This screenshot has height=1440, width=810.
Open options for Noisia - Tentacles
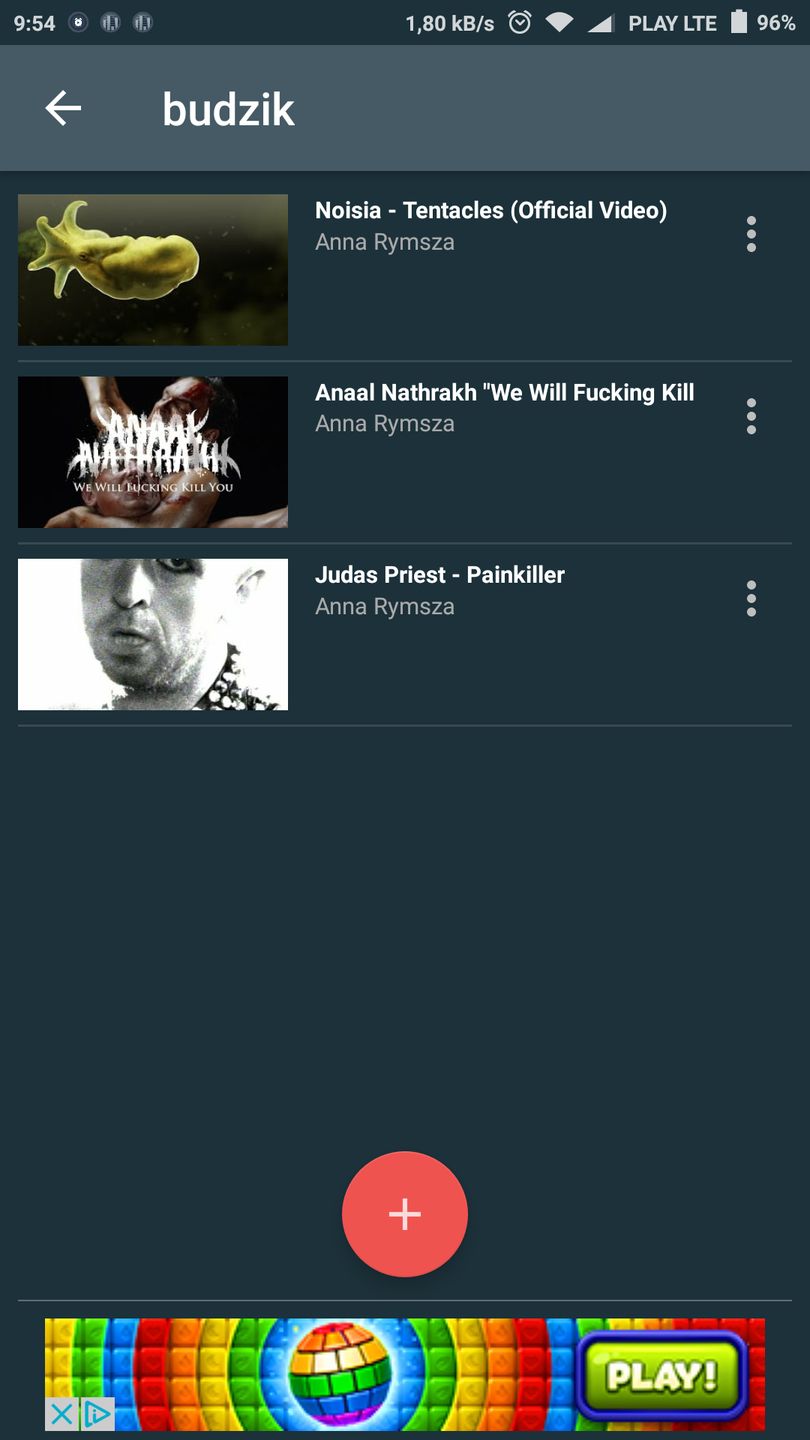click(x=751, y=234)
